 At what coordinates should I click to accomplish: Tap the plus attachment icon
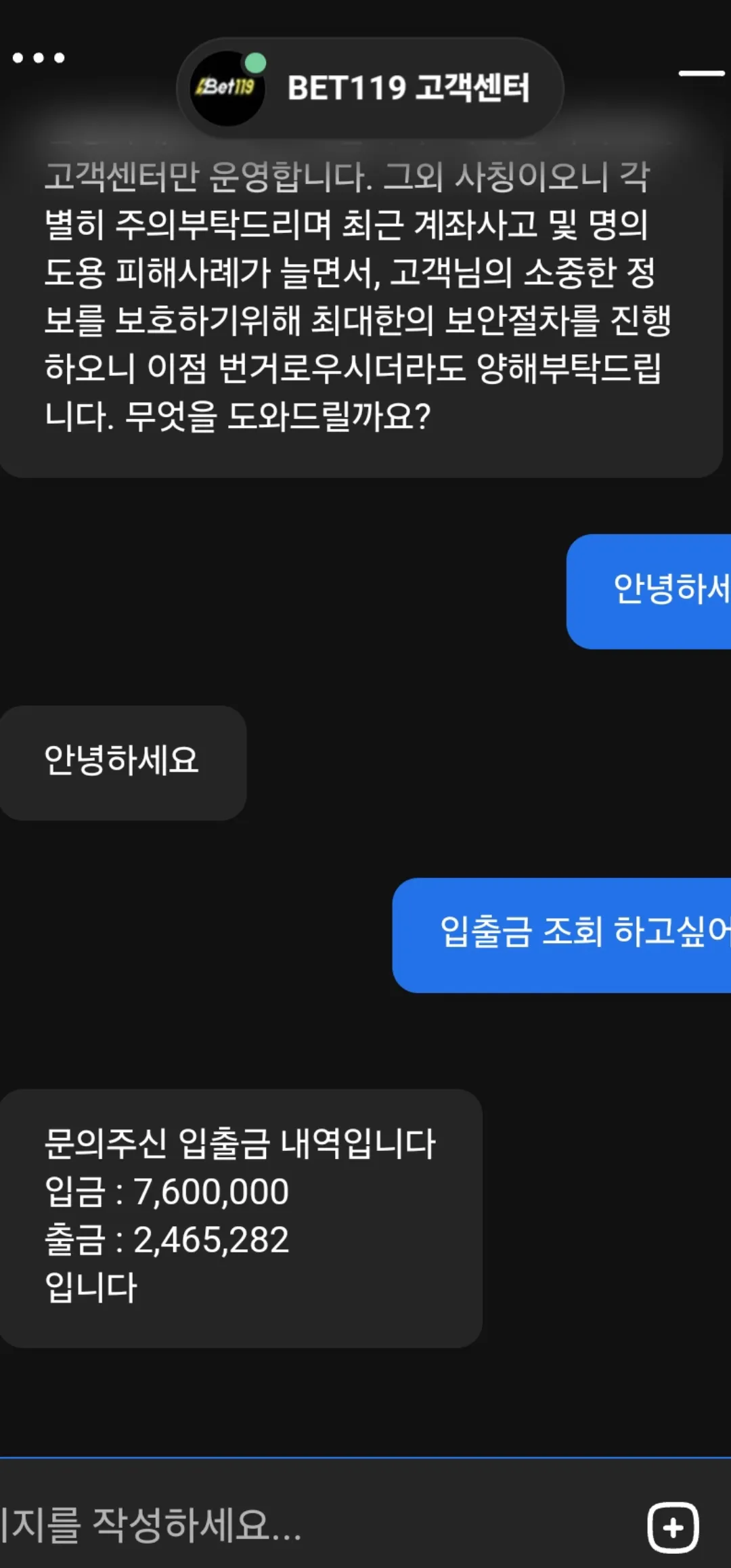pos(673,1527)
